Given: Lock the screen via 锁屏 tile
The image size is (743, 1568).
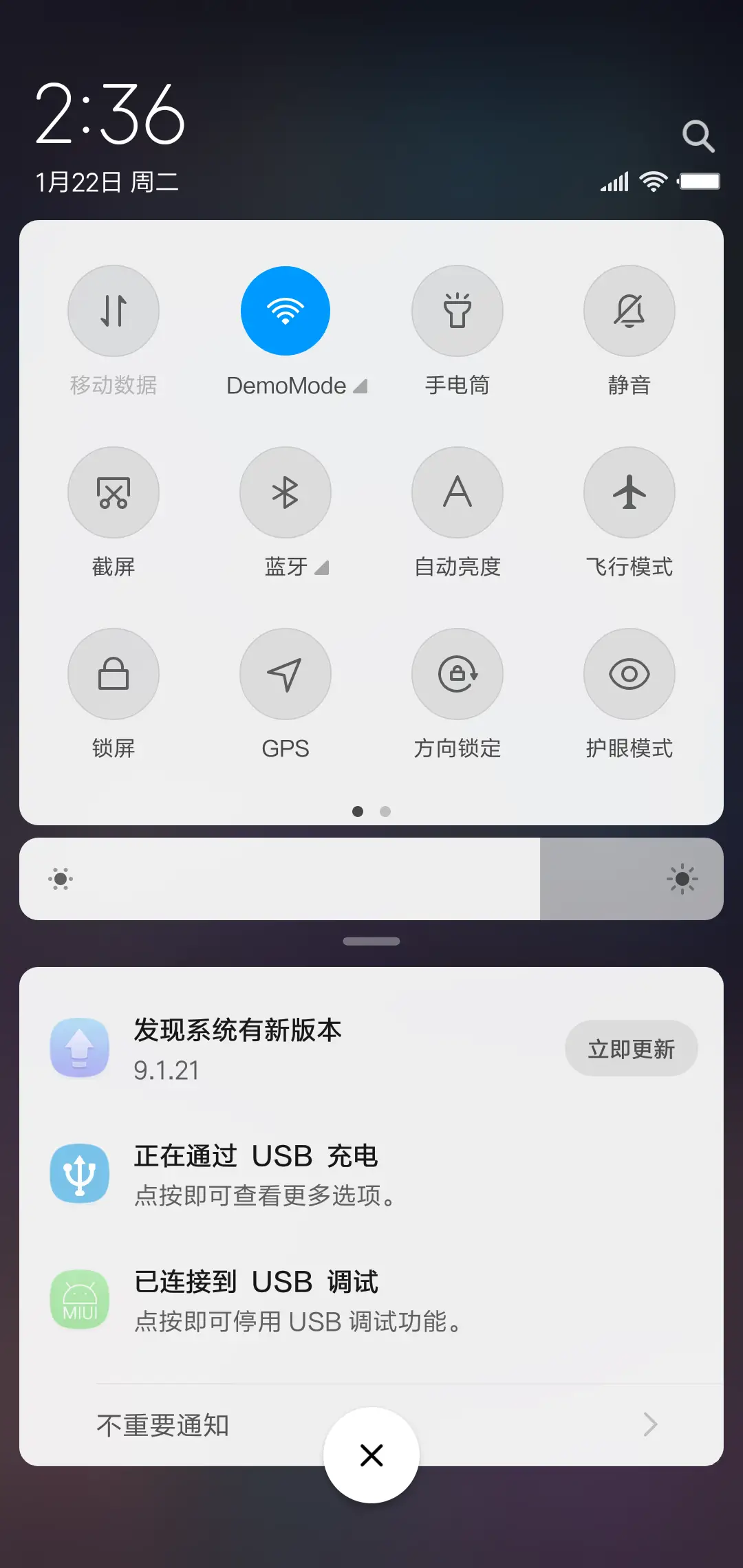Looking at the screenshot, I should pyautogui.click(x=114, y=674).
